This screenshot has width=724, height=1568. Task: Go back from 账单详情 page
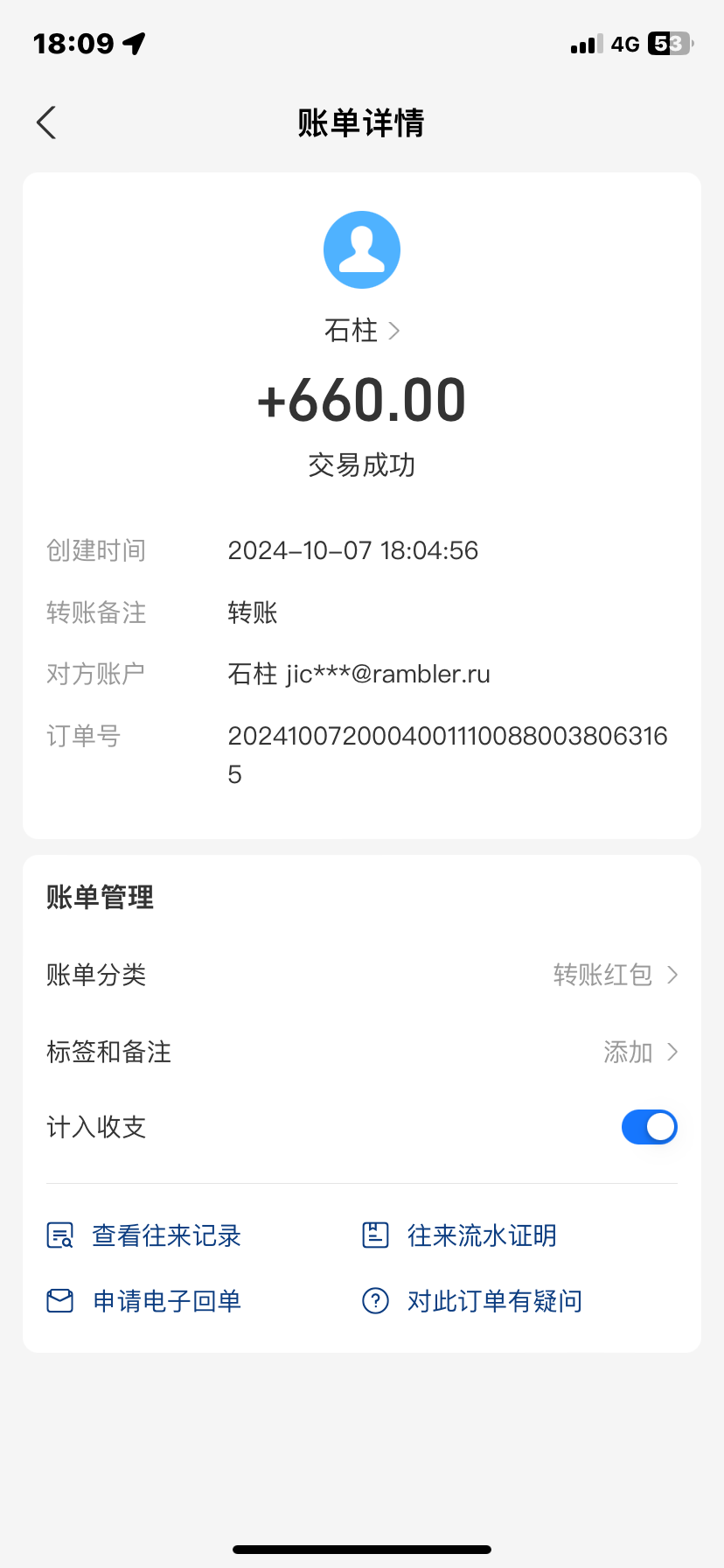(x=47, y=122)
